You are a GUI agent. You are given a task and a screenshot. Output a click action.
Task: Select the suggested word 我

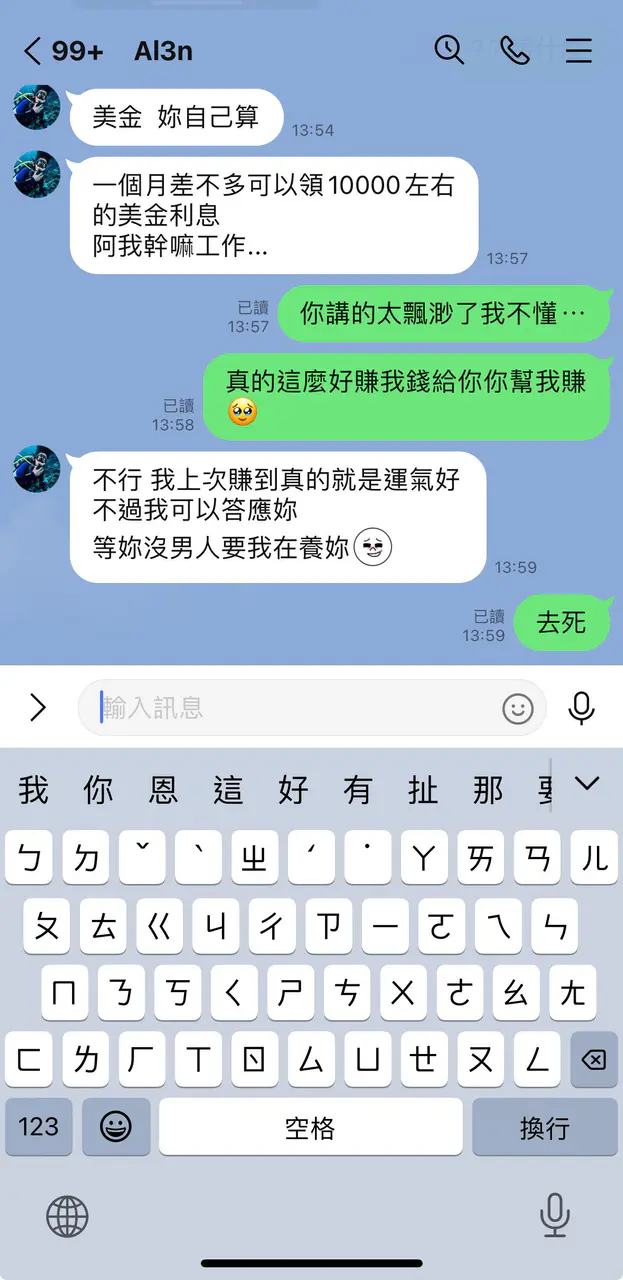[x=33, y=790]
